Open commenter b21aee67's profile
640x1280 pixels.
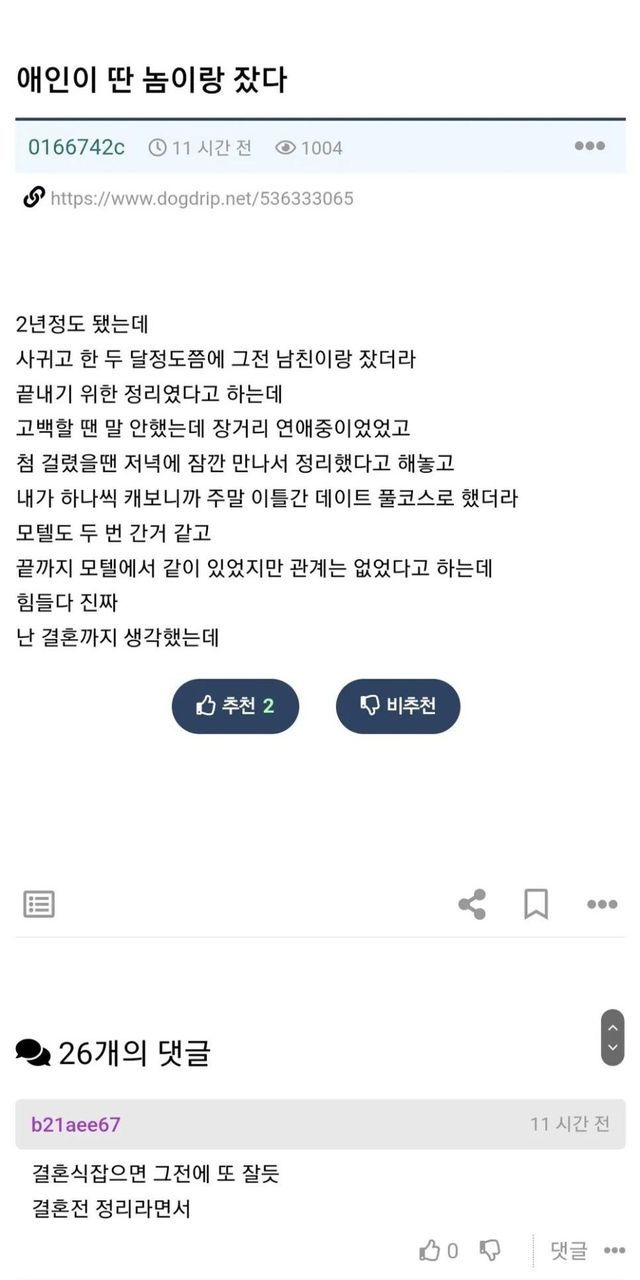pos(76,1124)
